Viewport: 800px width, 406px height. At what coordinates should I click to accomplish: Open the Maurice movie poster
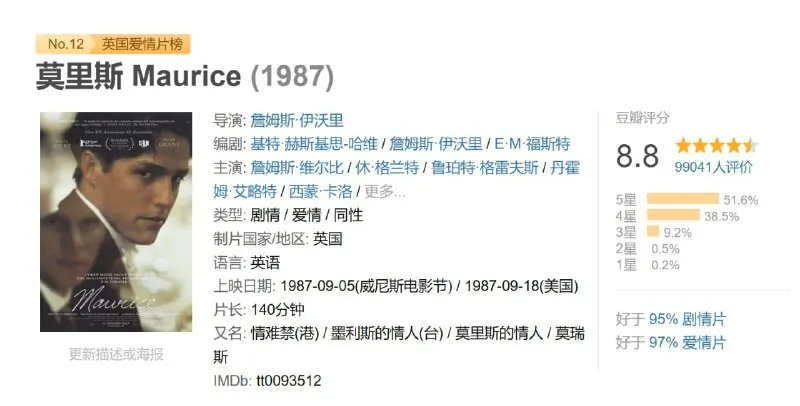click(116, 222)
